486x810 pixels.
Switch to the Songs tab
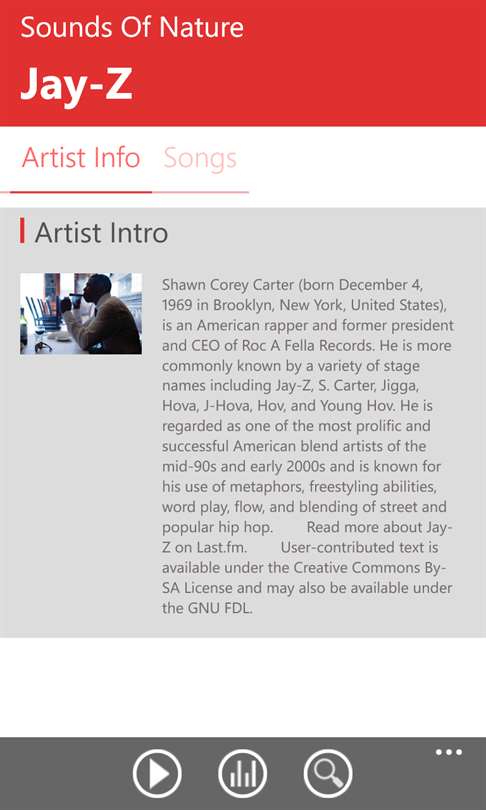click(200, 158)
